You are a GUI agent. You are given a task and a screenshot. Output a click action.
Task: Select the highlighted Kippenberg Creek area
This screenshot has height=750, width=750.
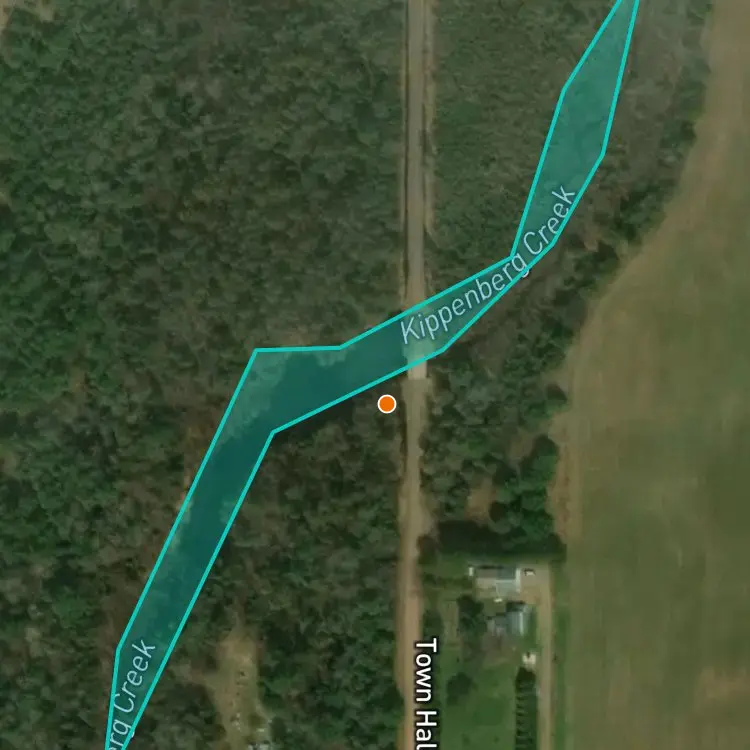click(300, 385)
